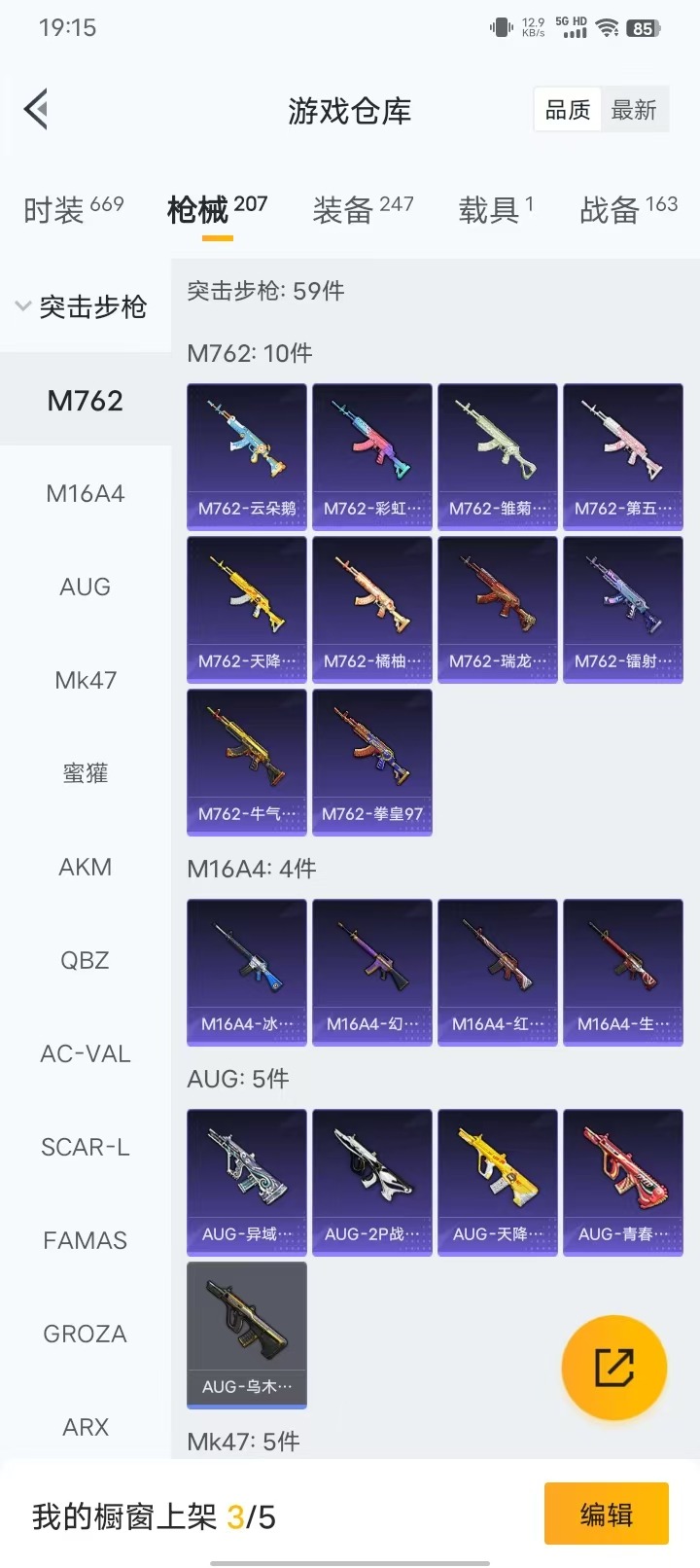Open the AUG-2P战 skin tile
The width and height of the screenshot is (700, 1568).
pyautogui.click(x=372, y=1183)
